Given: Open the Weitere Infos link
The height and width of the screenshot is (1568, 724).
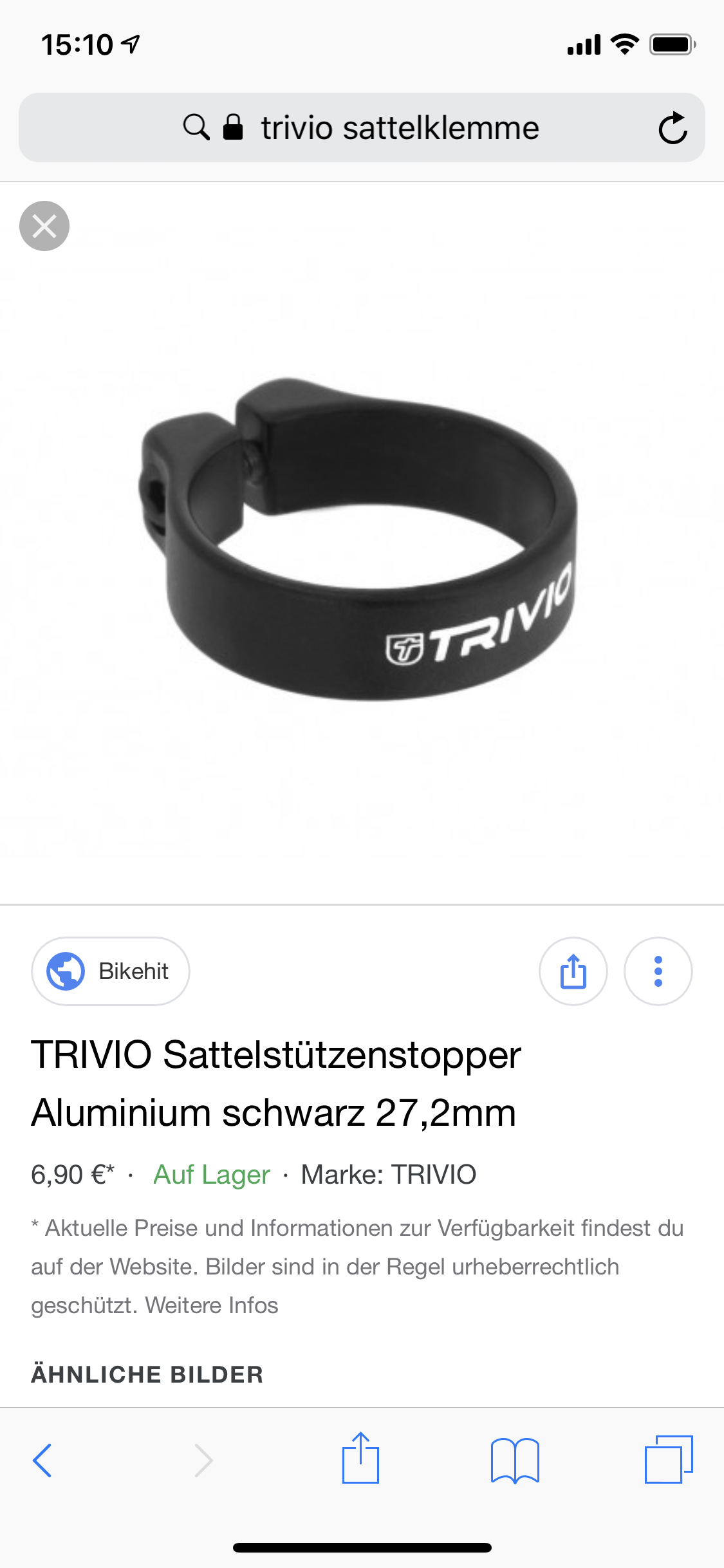Looking at the screenshot, I should point(211,1305).
